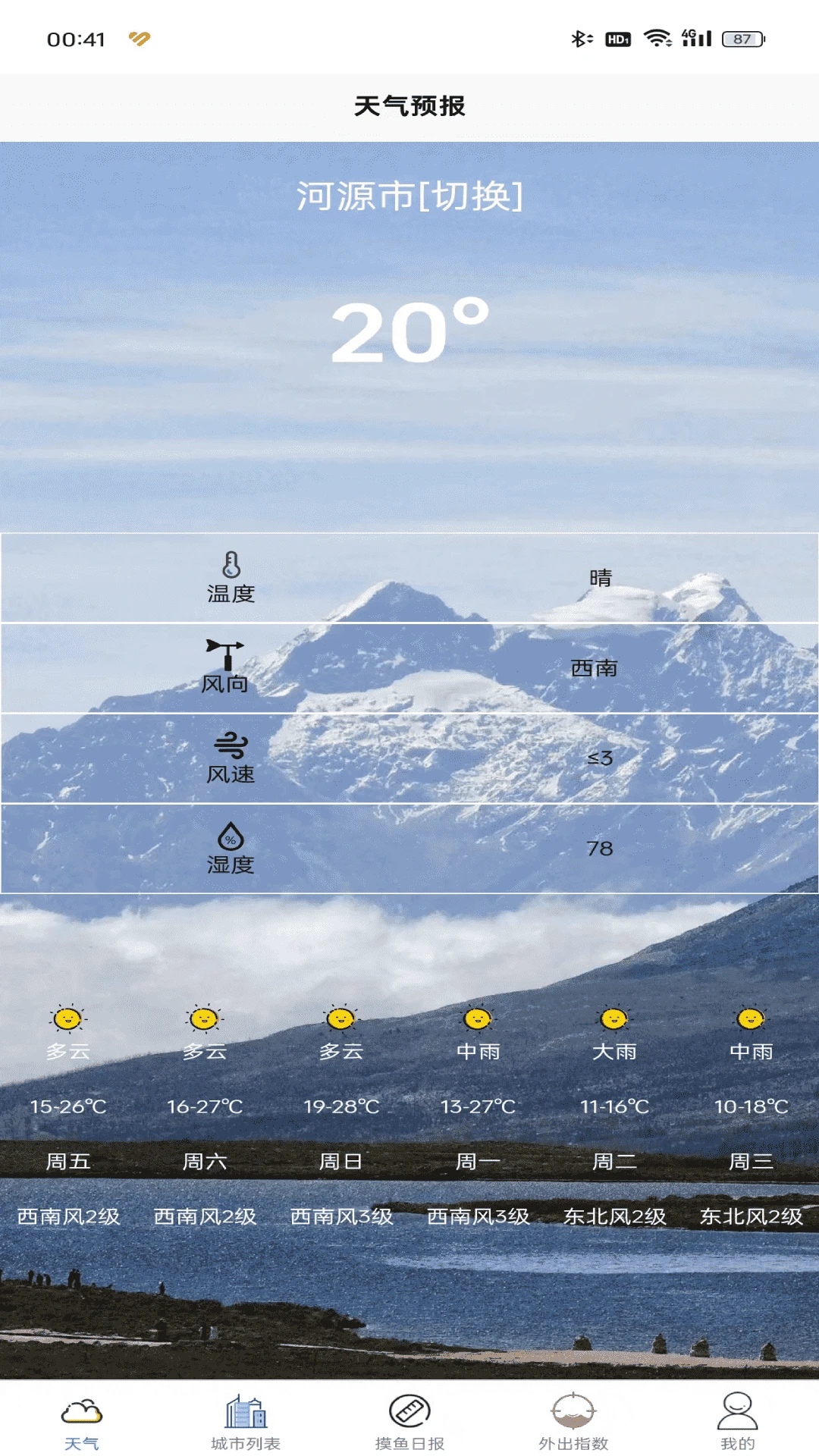
Task: Open the 天气 tab
Action: (x=82, y=1421)
